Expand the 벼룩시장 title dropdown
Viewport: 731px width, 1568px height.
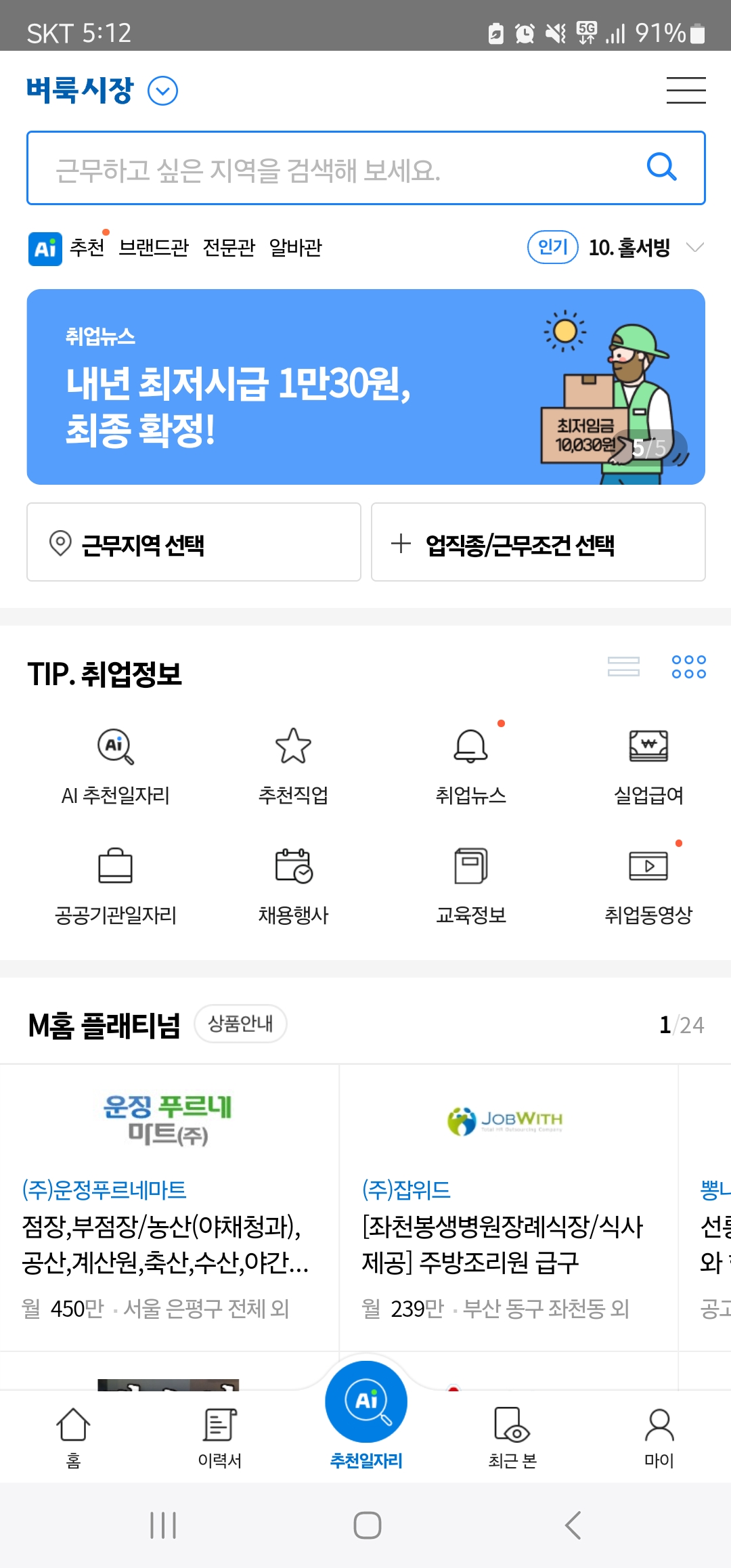(x=161, y=90)
